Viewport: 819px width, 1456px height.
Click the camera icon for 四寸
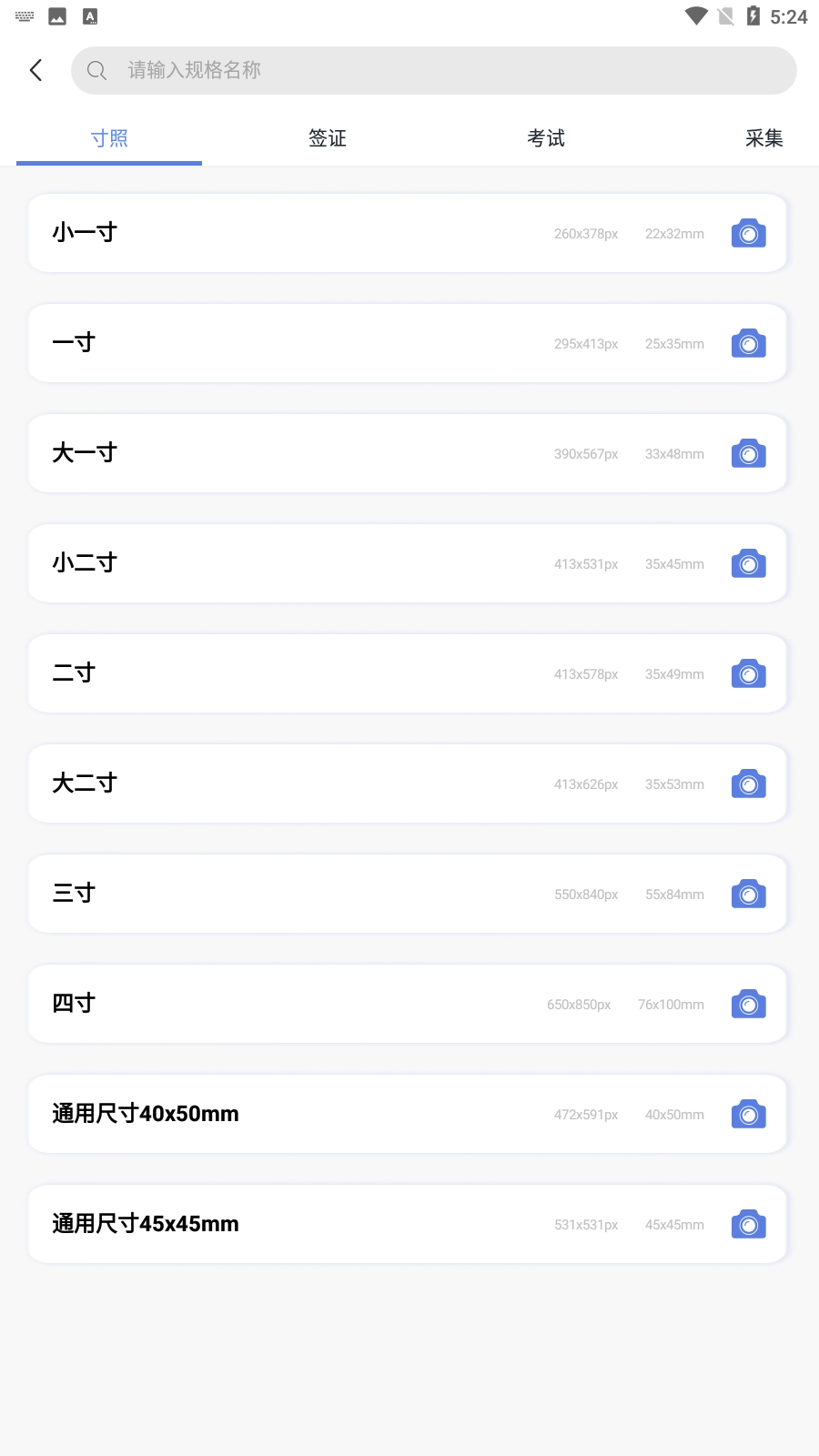[748, 1004]
